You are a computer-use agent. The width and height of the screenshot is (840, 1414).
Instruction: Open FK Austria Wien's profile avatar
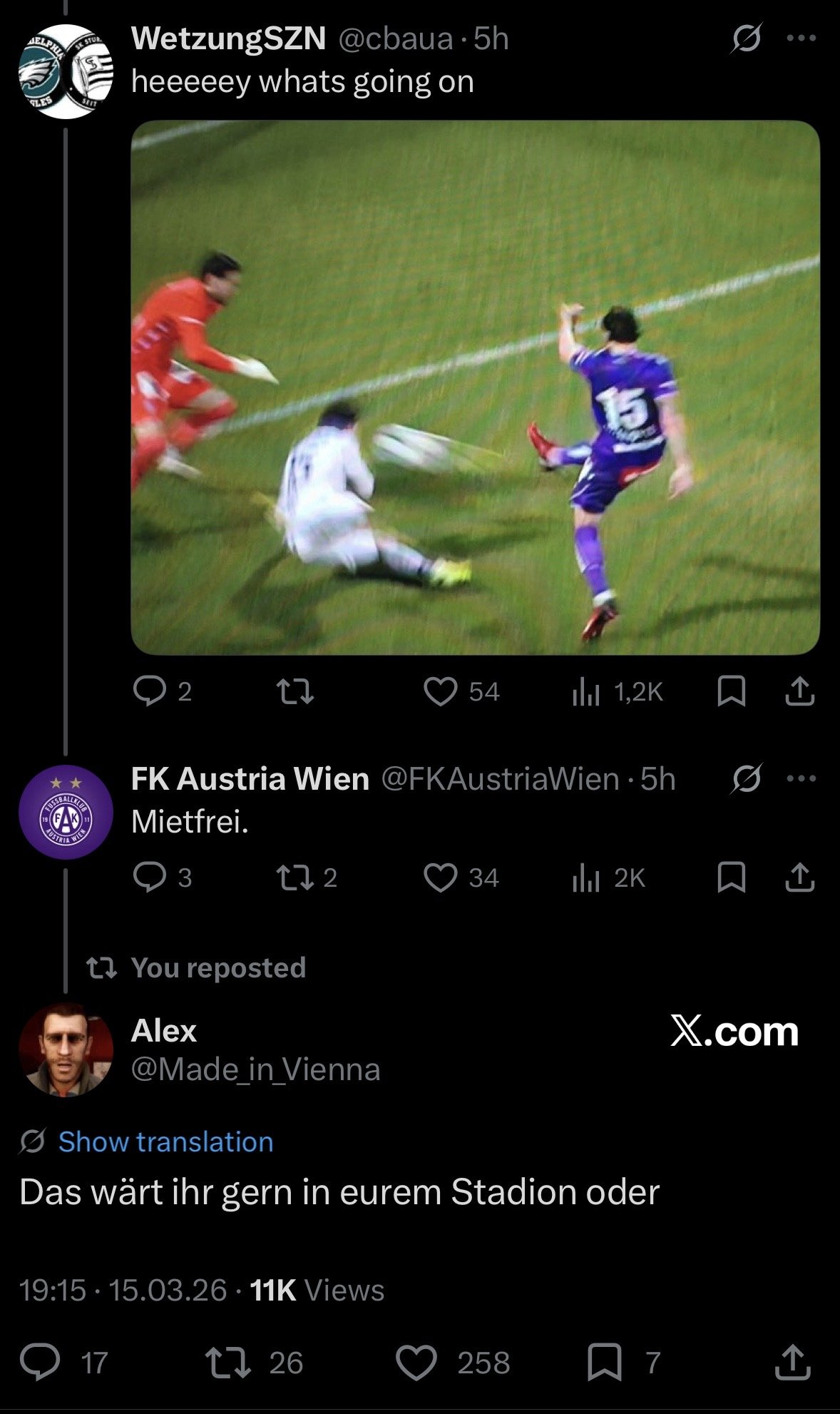[66, 812]
